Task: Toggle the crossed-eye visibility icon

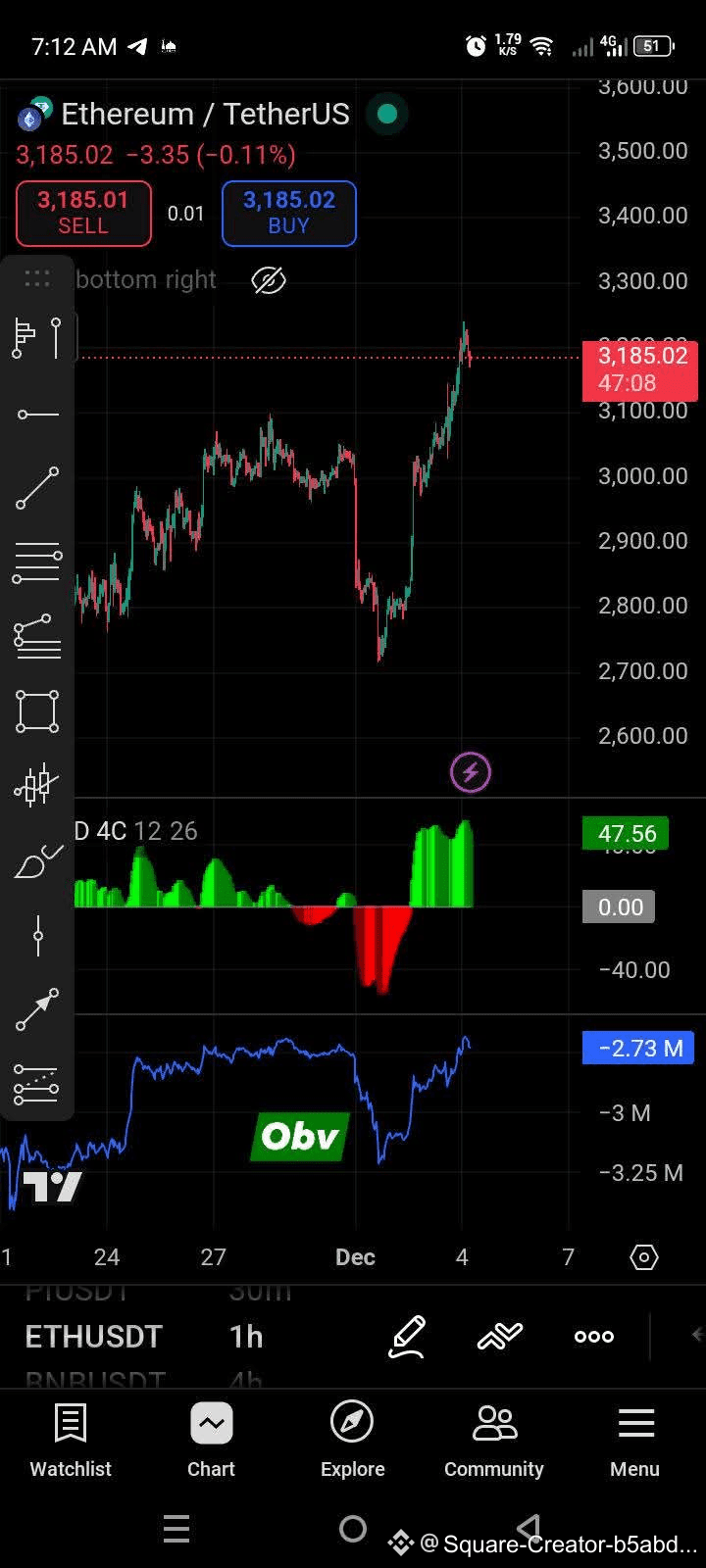Action: [x=268, y=280]
